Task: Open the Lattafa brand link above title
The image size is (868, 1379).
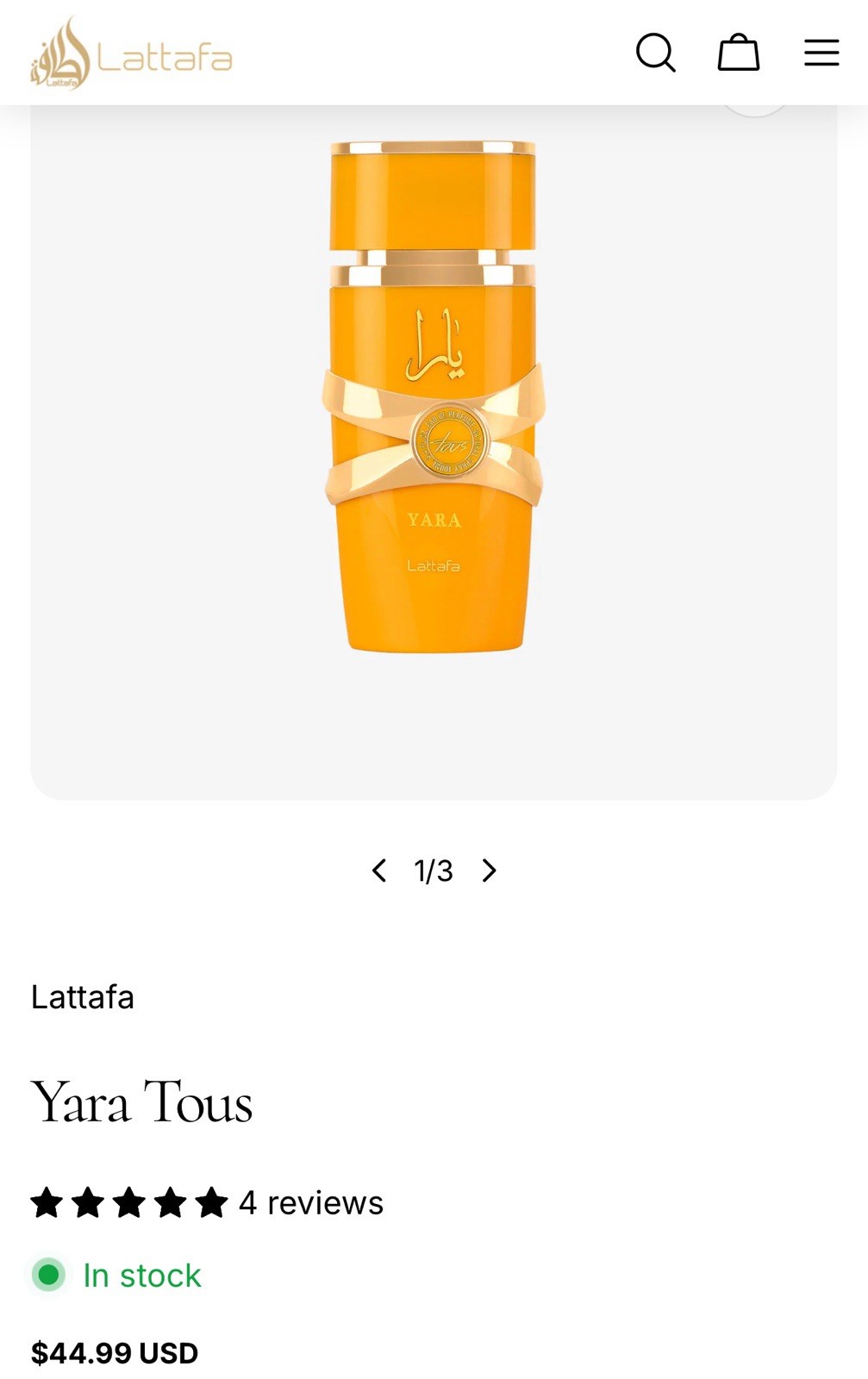Action: [x=83, y=997]
